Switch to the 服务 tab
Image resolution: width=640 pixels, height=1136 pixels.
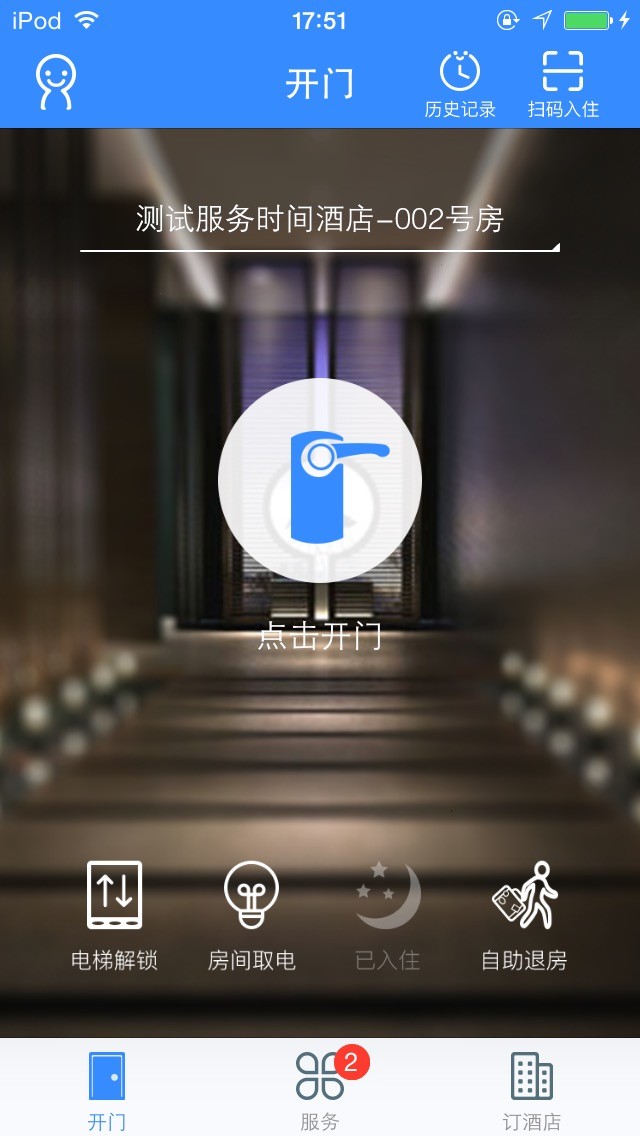[320, 1089]
